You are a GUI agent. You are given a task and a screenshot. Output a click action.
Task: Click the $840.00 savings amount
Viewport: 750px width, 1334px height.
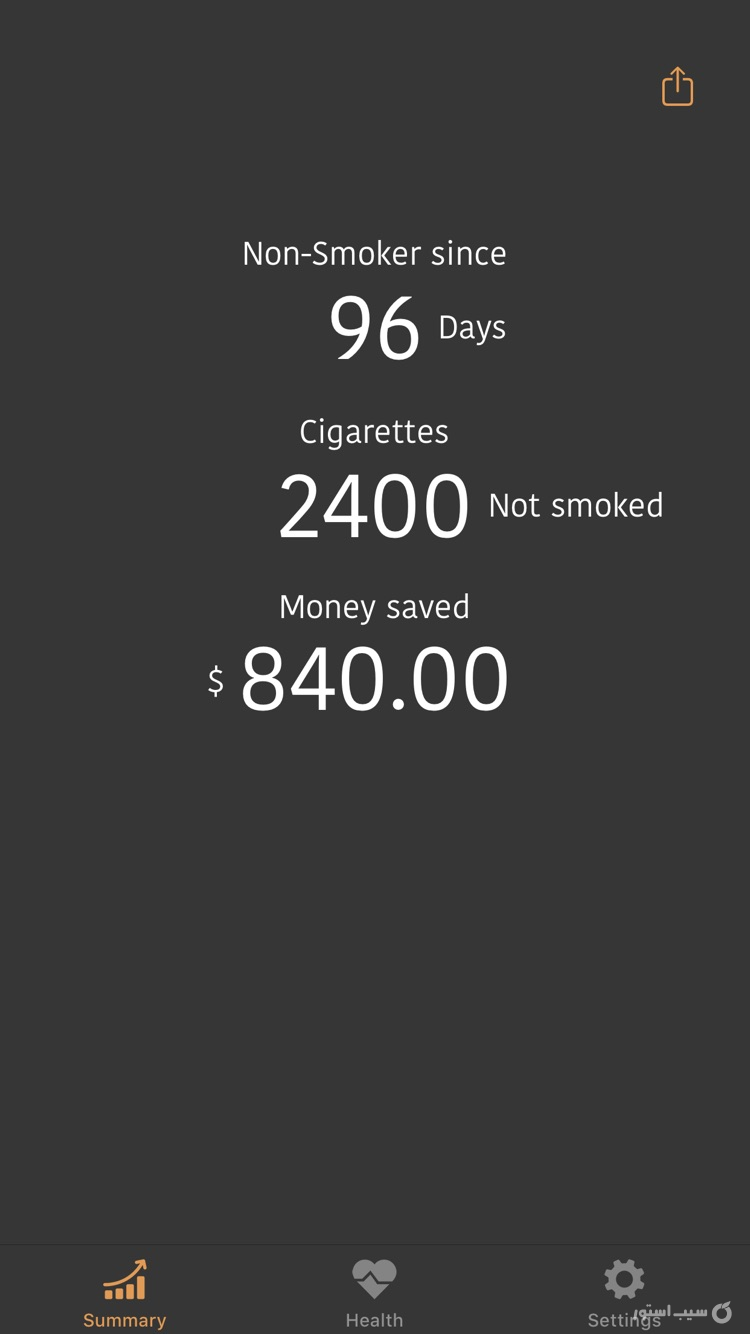(x=373, y=677)
